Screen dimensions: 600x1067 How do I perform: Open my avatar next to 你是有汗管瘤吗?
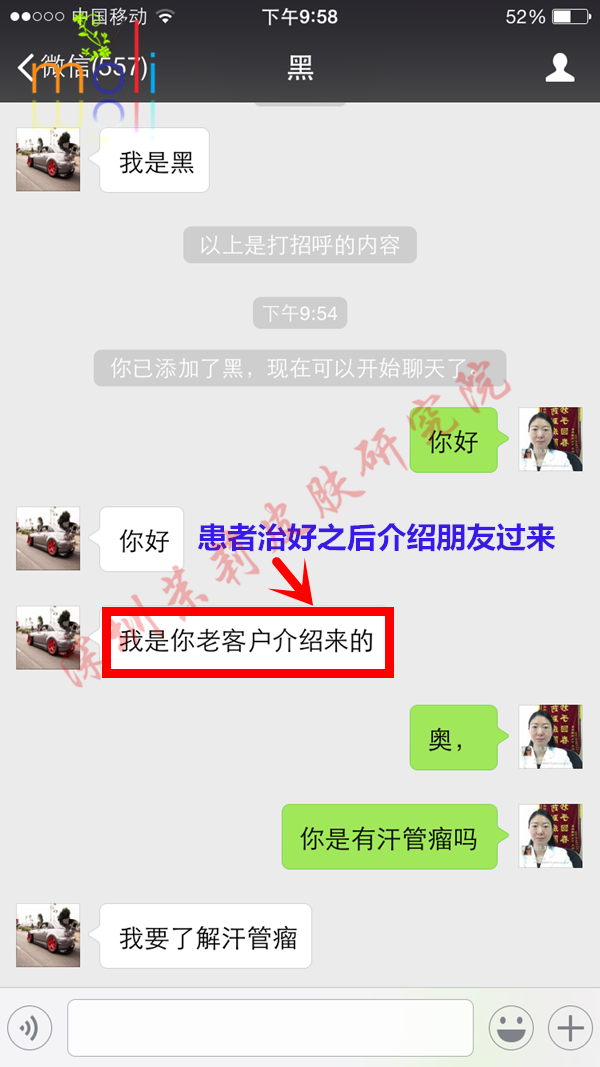tap(550, 836)
